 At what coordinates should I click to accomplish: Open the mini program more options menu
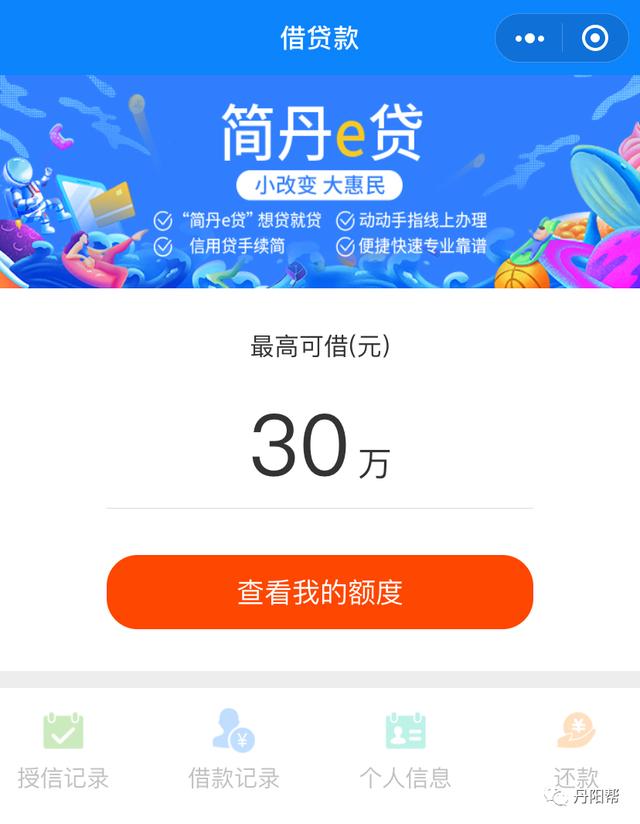(529, 39)
